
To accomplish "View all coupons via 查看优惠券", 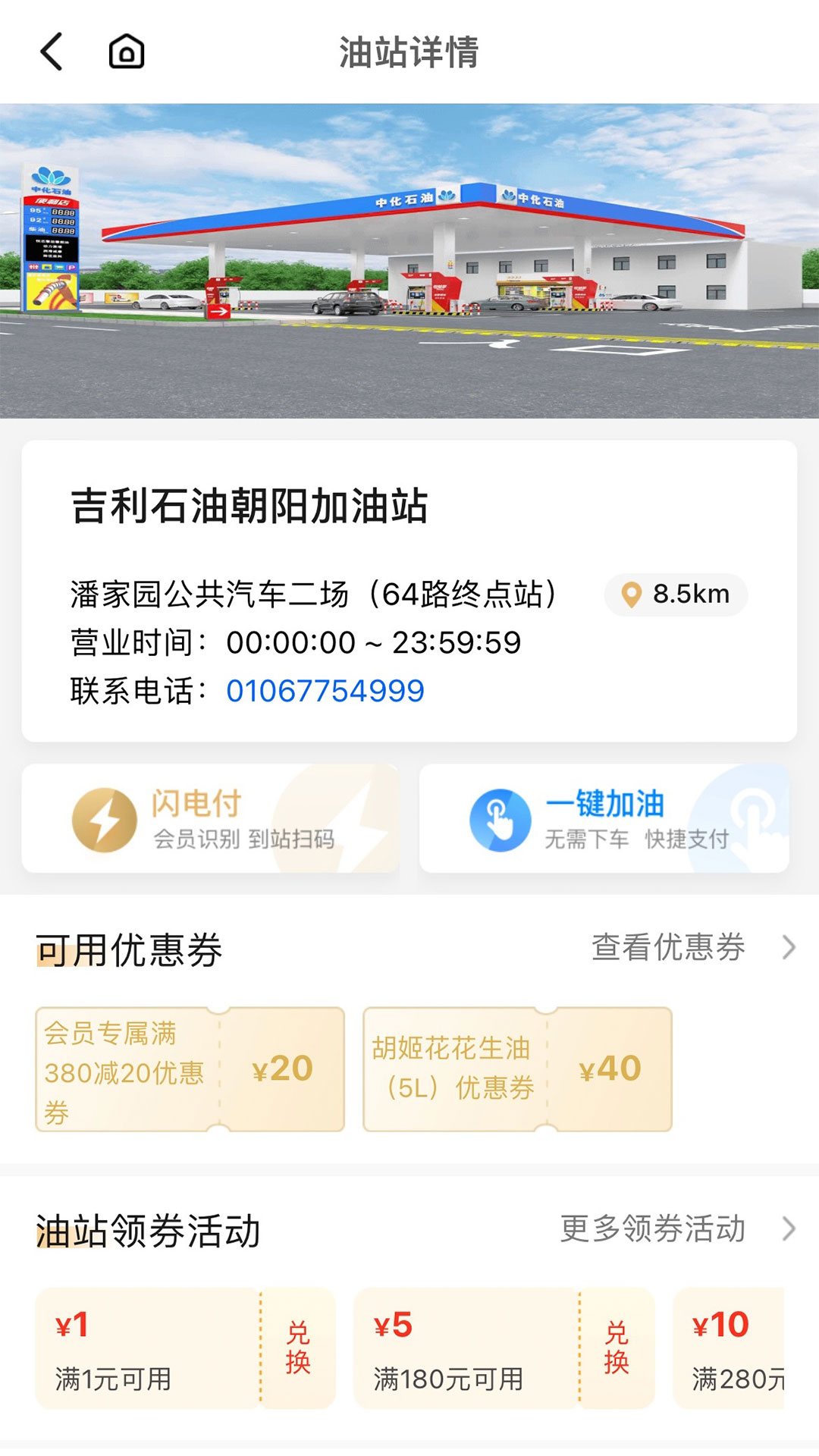I will (x=692, y=947).
